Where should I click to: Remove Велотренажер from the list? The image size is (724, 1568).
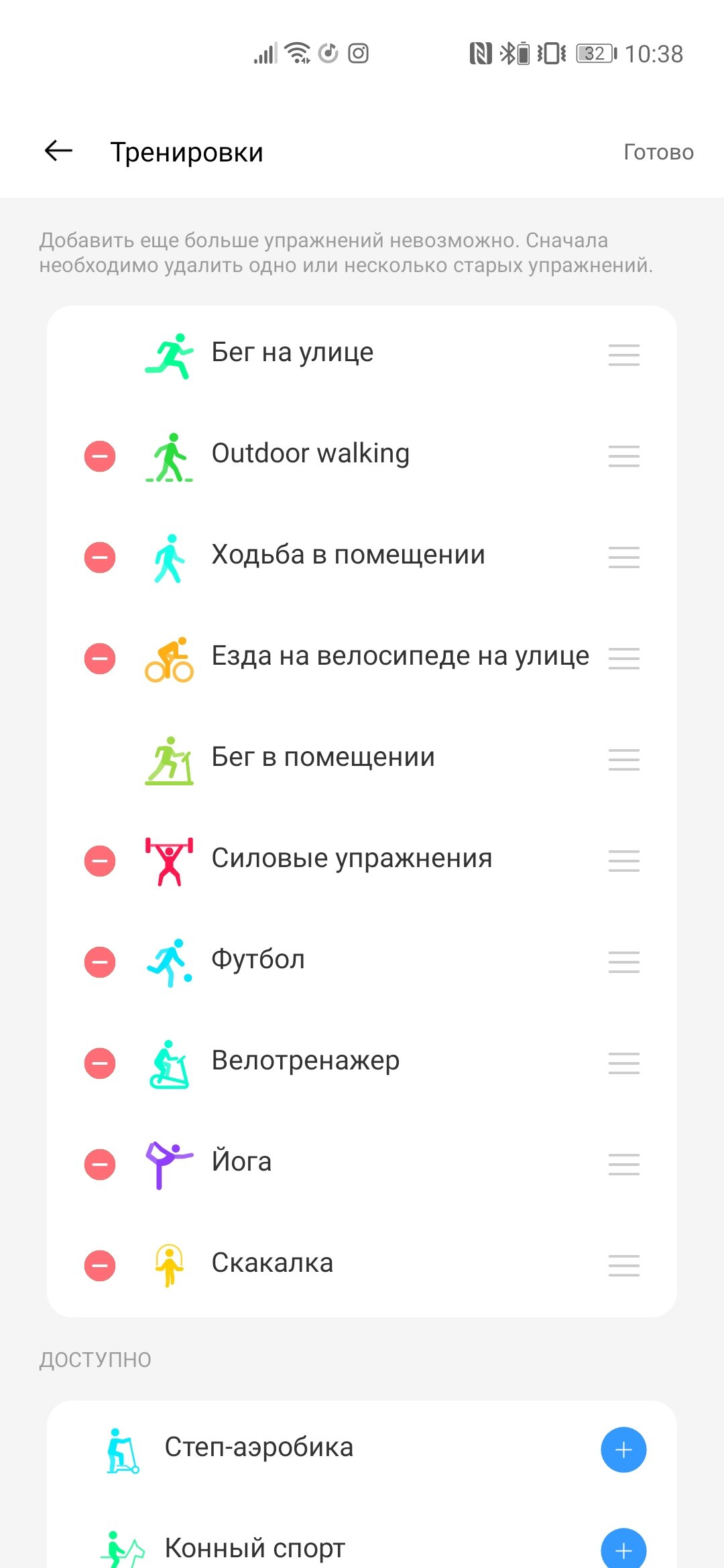[100, 1063]
